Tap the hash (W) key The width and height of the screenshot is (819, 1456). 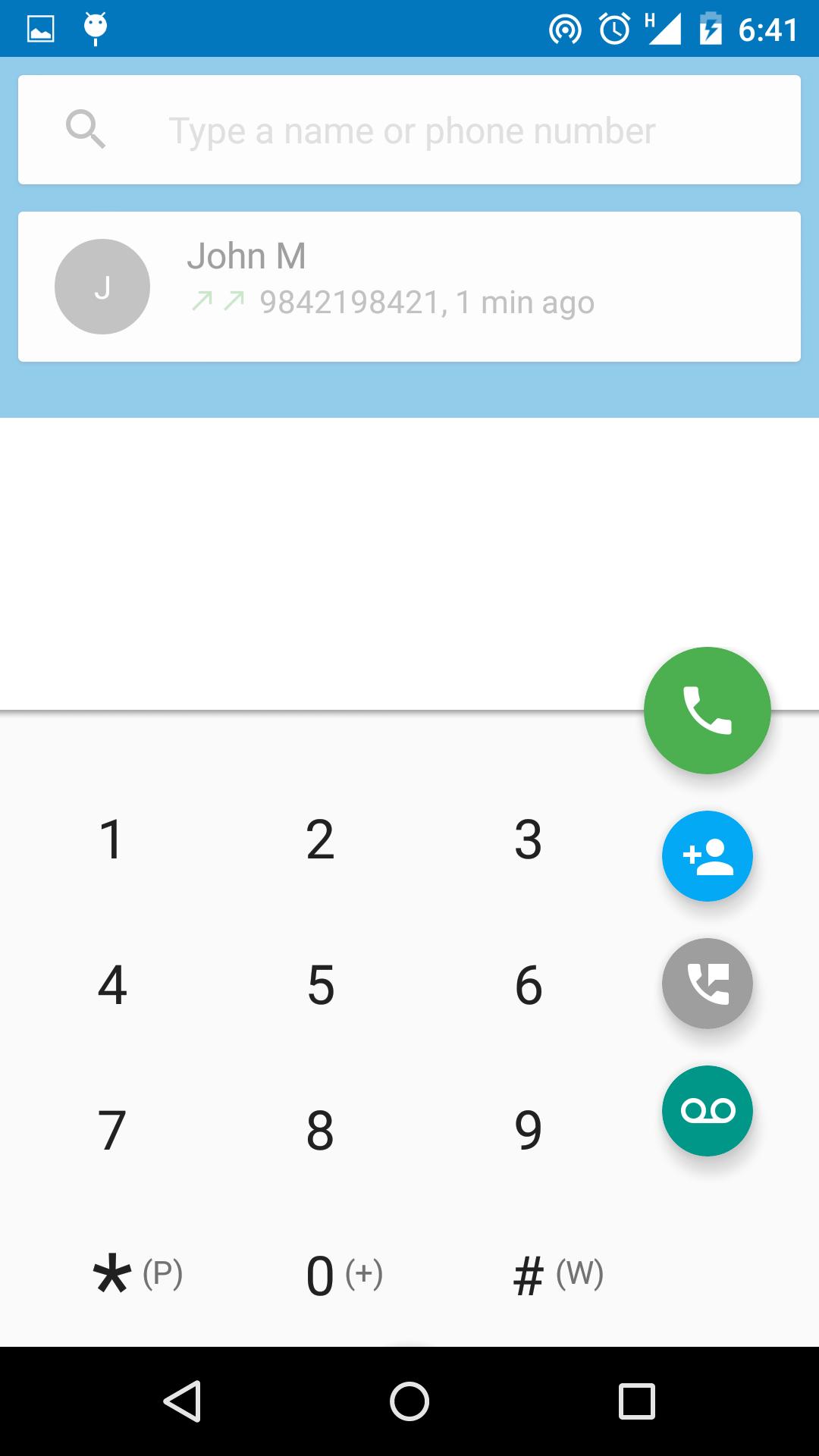coord(557,1276)
